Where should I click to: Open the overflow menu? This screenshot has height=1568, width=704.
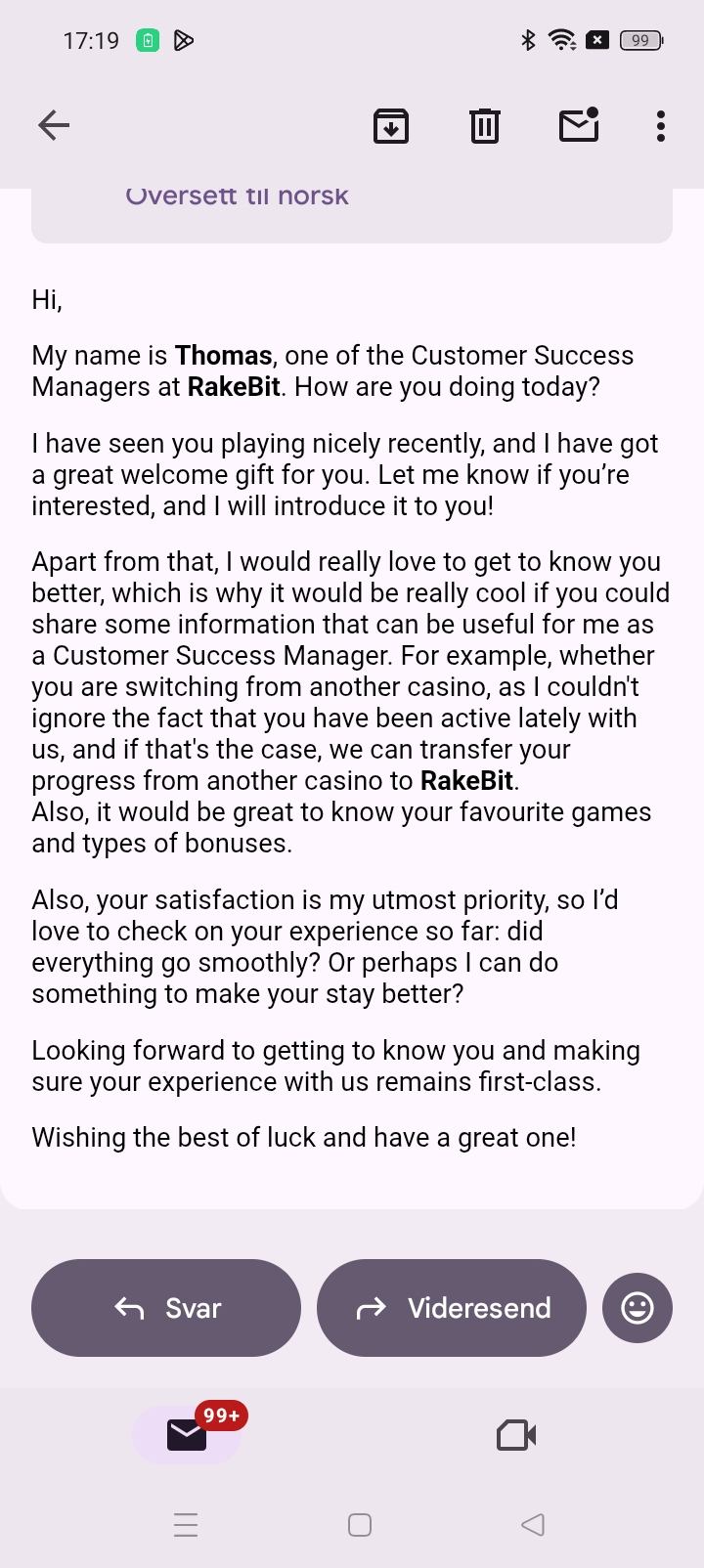661,126
